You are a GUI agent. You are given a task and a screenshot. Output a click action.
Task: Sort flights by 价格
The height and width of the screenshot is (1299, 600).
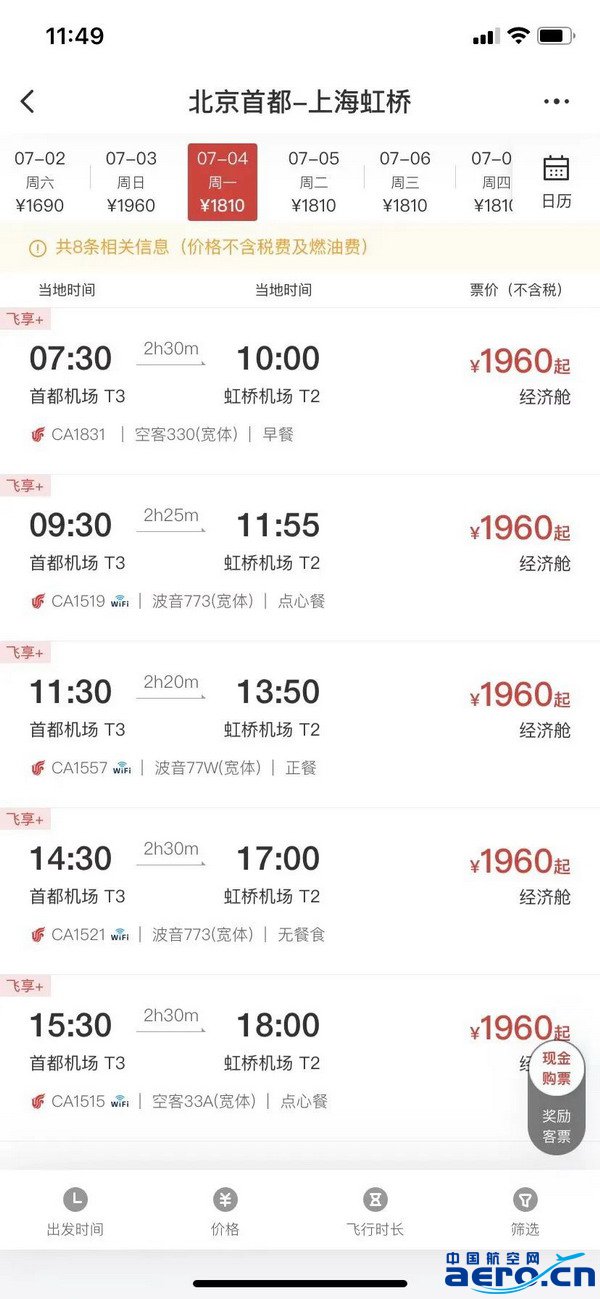[x=225, y=1212]
